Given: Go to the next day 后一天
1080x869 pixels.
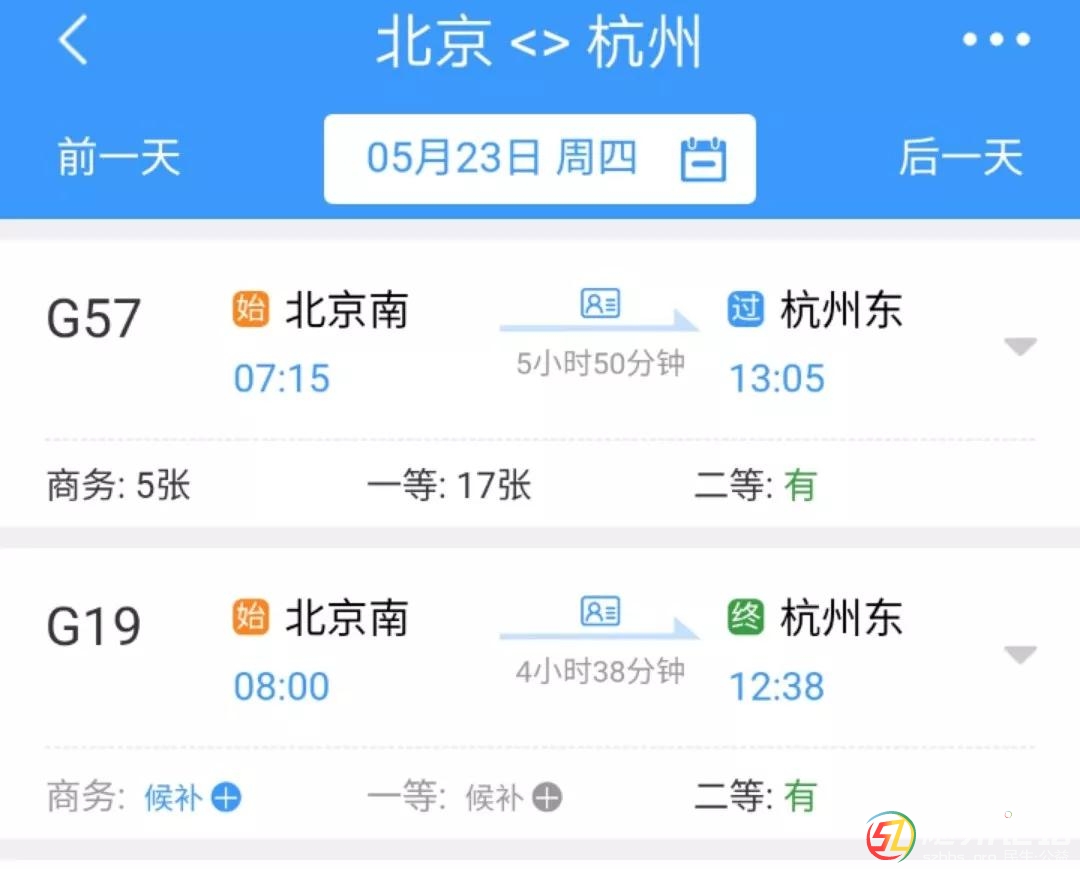Looking at the screenshot, I should 960,158.
